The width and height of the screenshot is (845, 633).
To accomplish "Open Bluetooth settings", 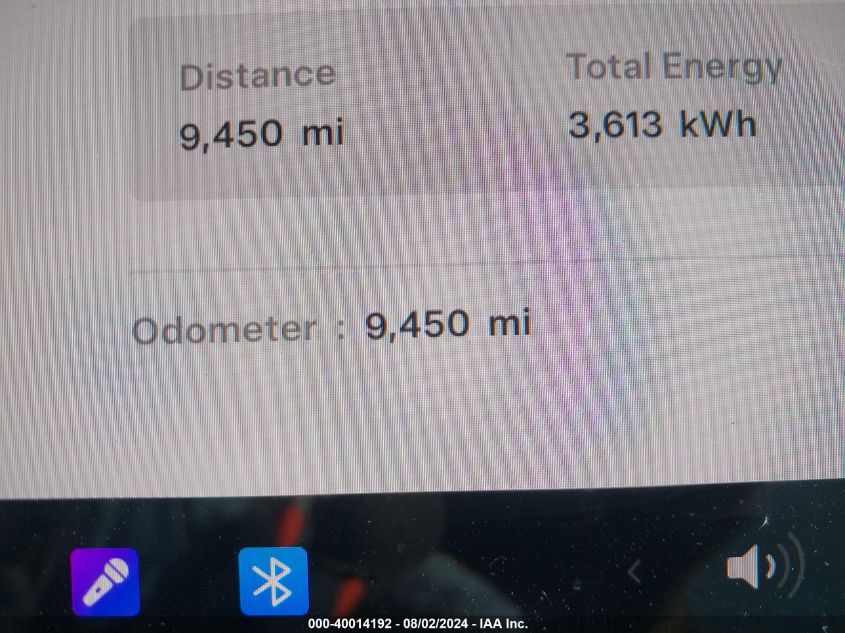I will click(273, 581).
